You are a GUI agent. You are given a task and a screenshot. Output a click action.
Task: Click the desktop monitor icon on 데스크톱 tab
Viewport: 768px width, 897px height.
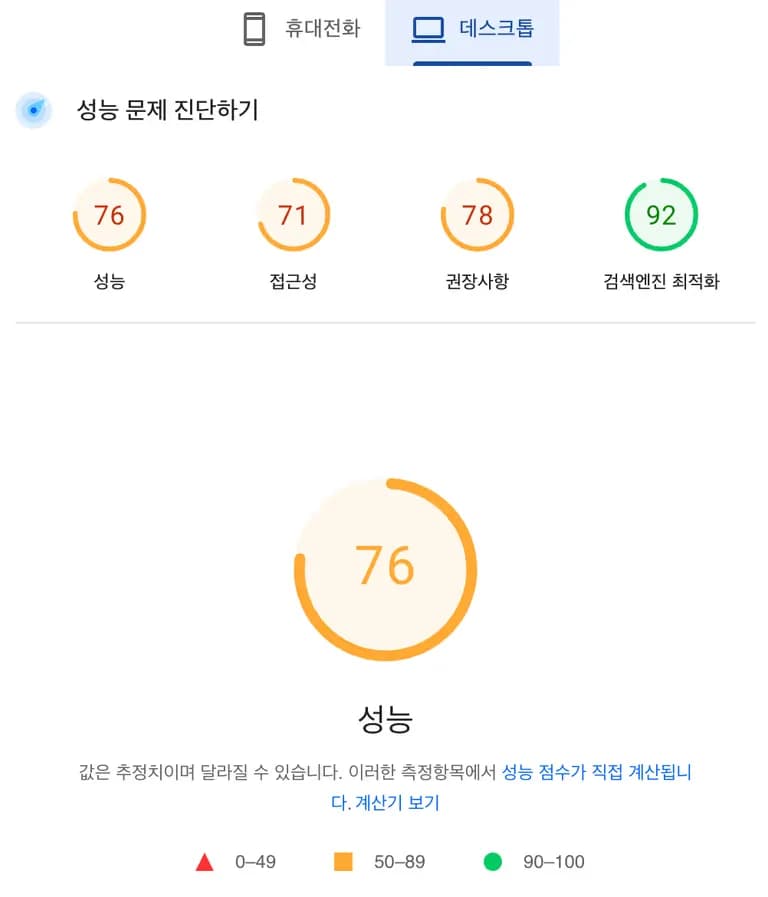pyautogui.click(x=429, y=29)
